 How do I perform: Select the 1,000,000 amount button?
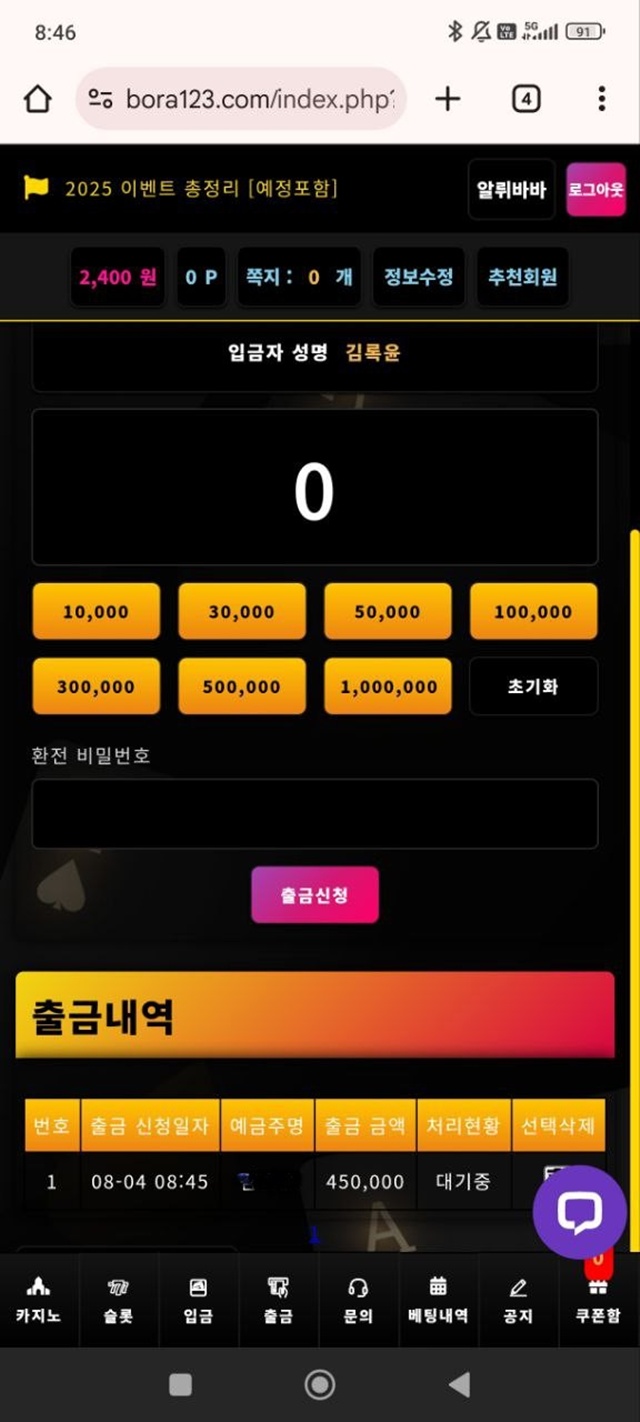pyautogui.click(x=387, y=686)
